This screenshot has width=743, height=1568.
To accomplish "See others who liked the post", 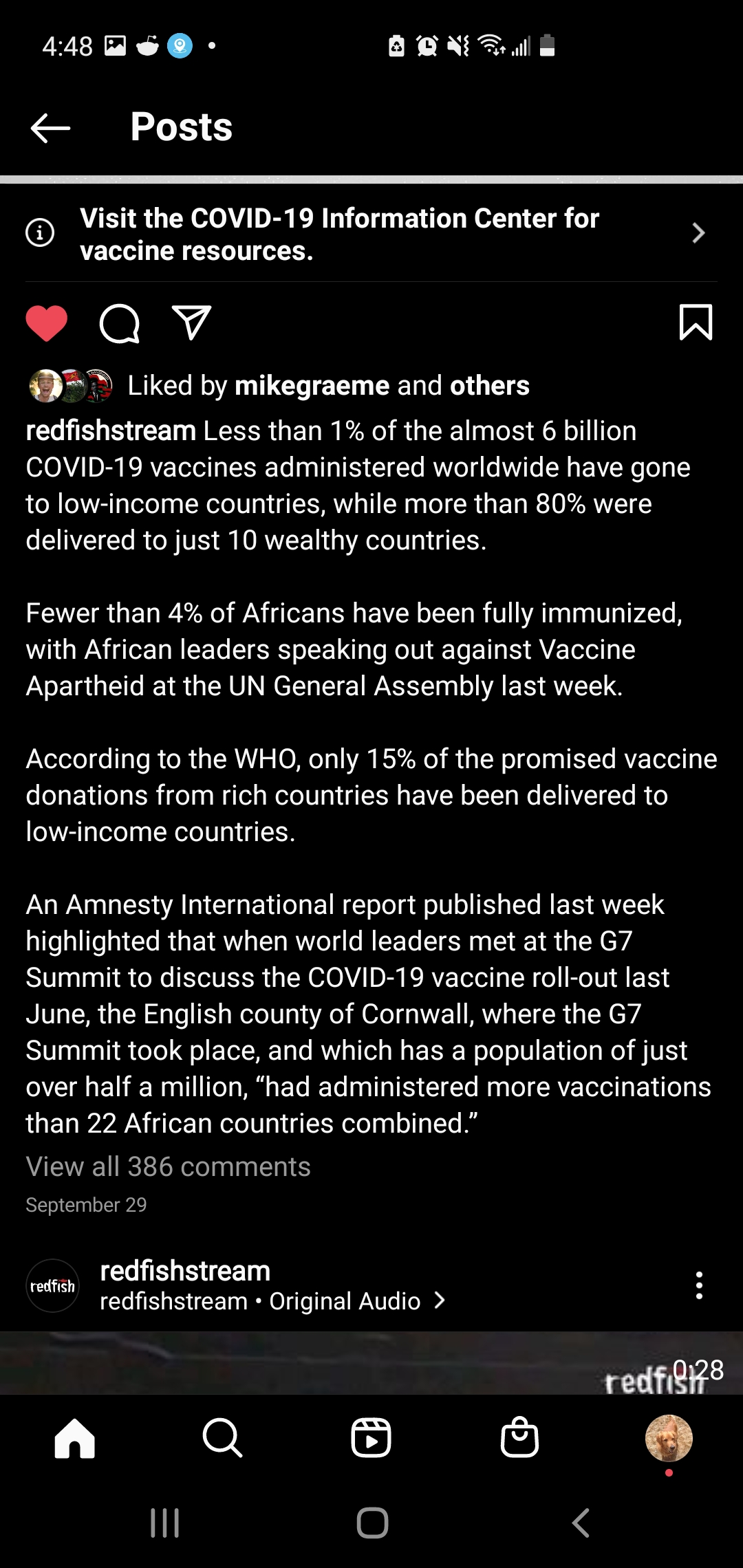I will pos(489,386).
